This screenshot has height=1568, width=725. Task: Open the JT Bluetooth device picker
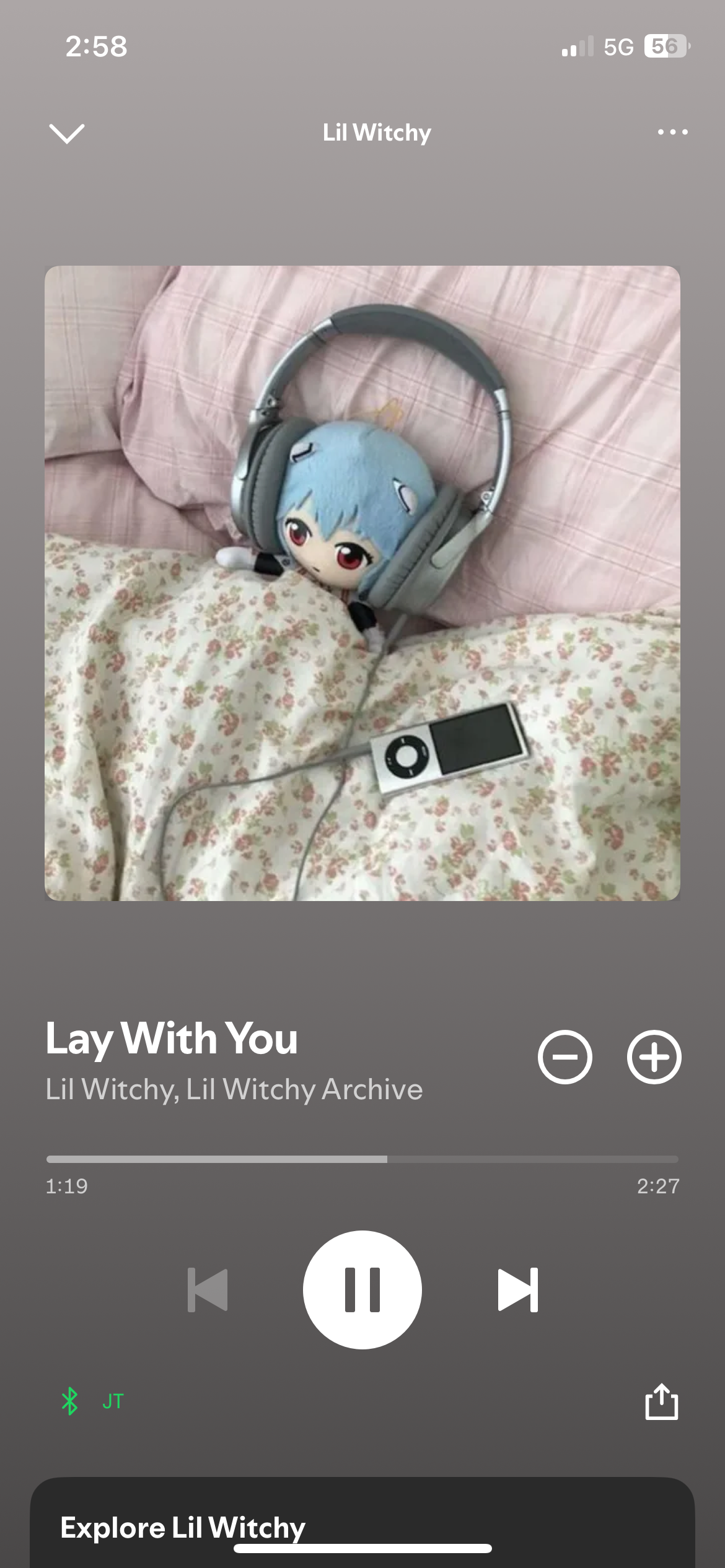tap(93, 1401)
